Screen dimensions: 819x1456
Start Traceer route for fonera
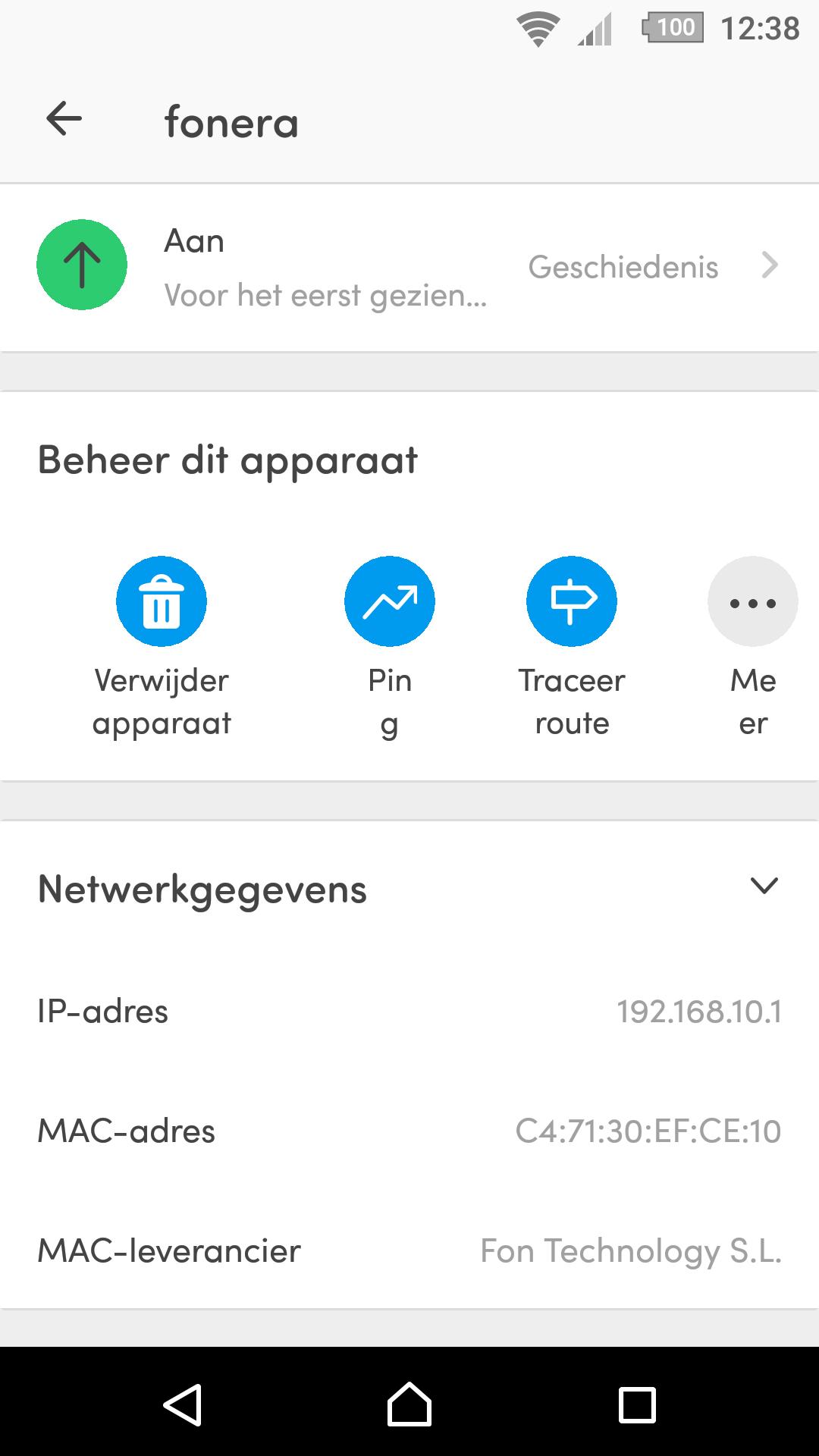tap(572, 601)
